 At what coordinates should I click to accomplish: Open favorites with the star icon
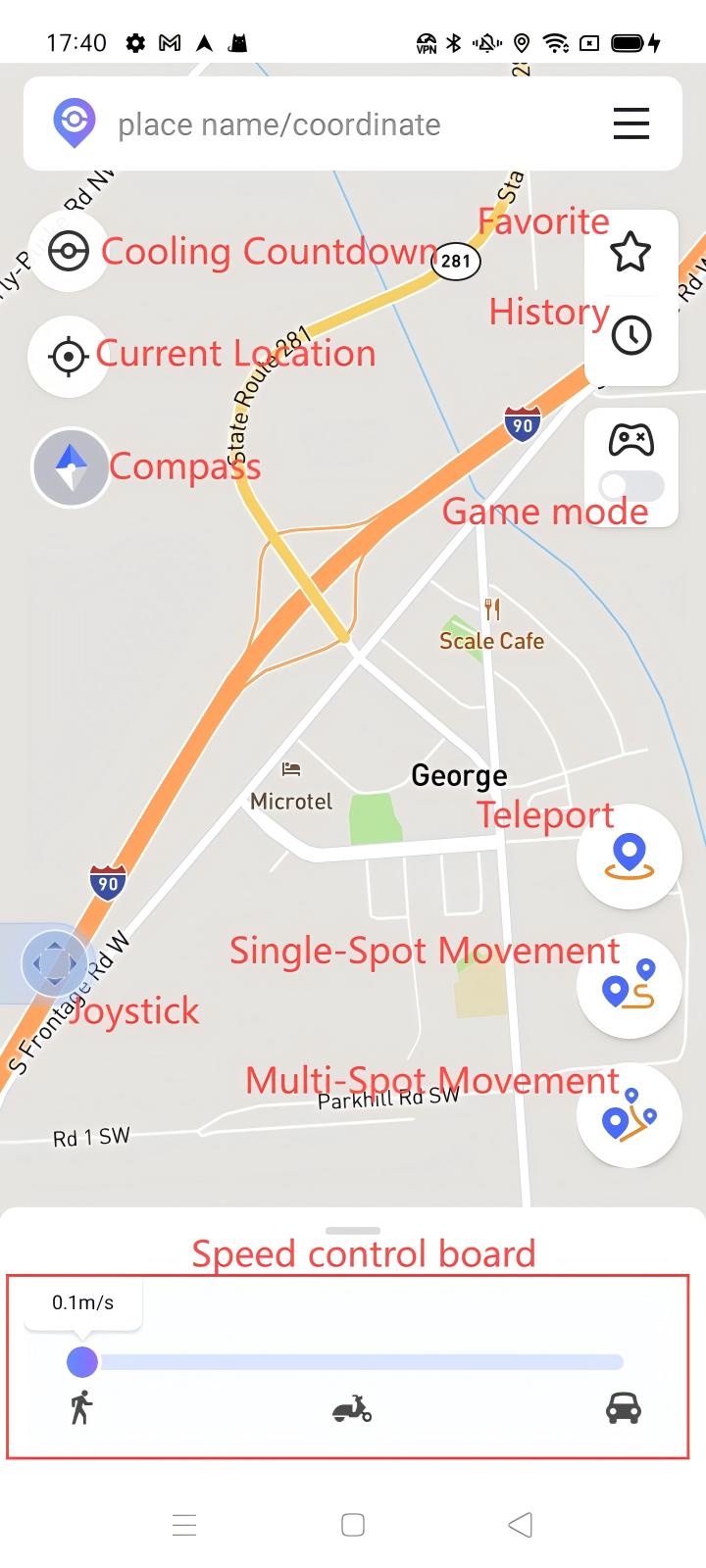click(630, 253)
